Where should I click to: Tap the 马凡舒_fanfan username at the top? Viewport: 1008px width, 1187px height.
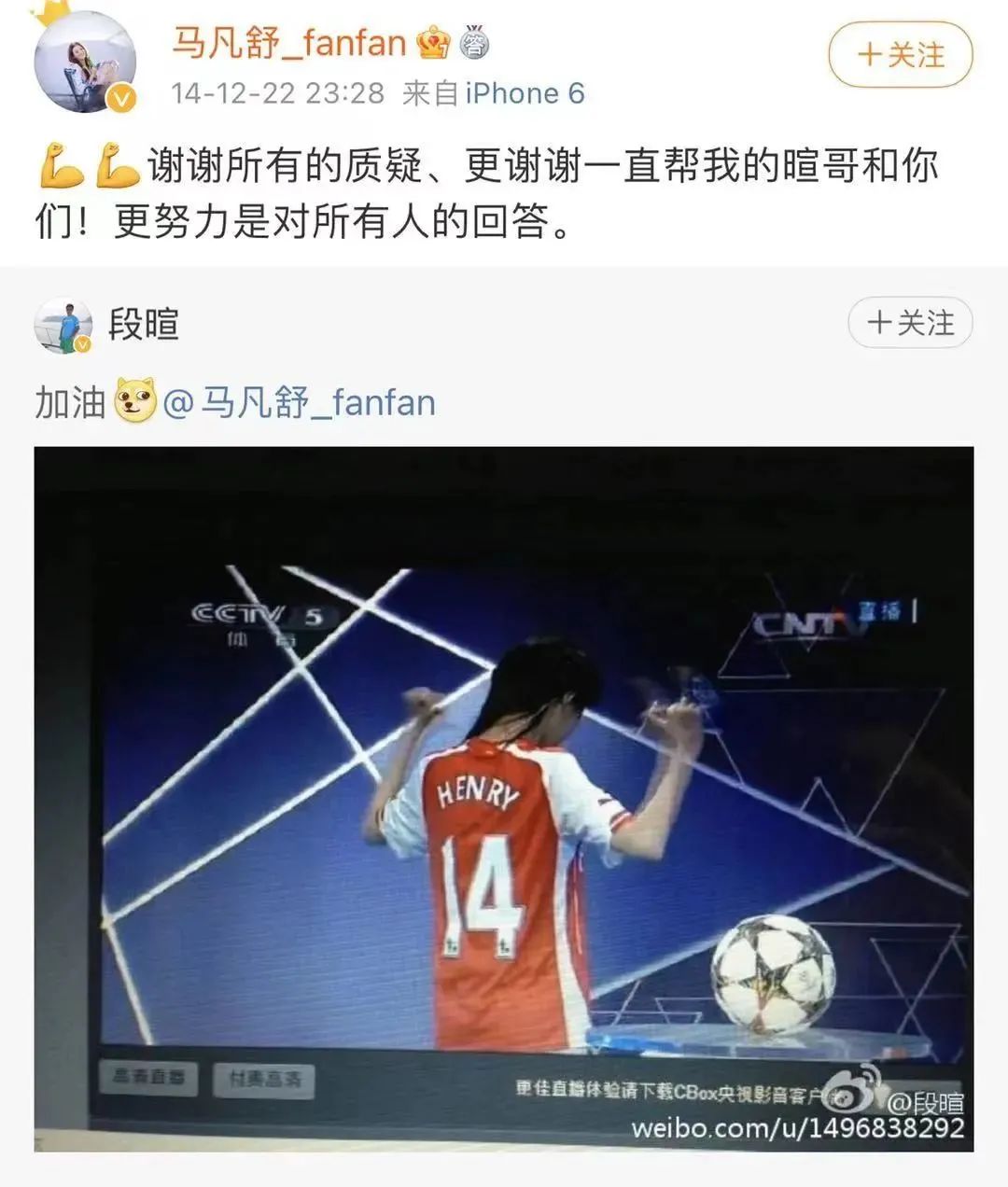click(x=288, y=43)
